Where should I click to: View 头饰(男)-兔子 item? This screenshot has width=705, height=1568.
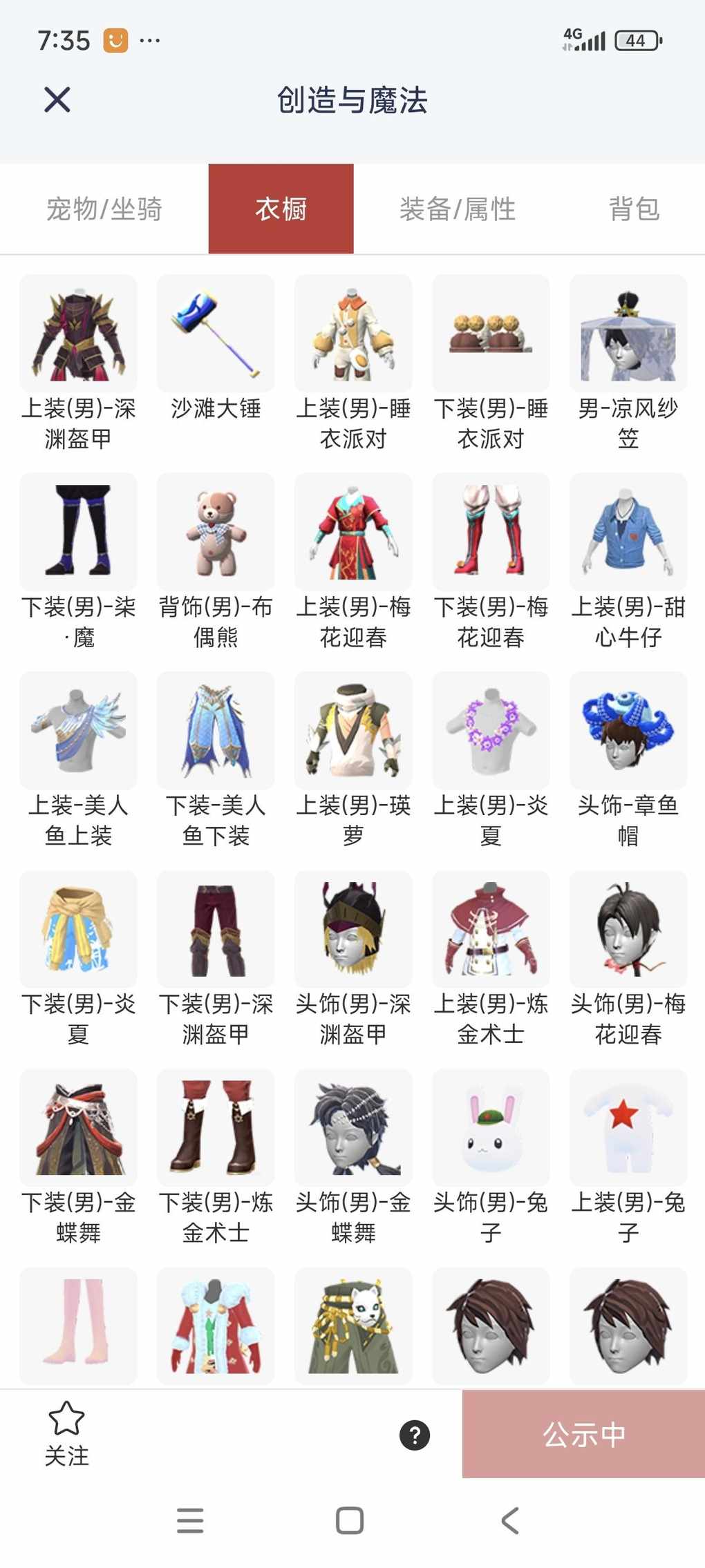(491, 1127)
